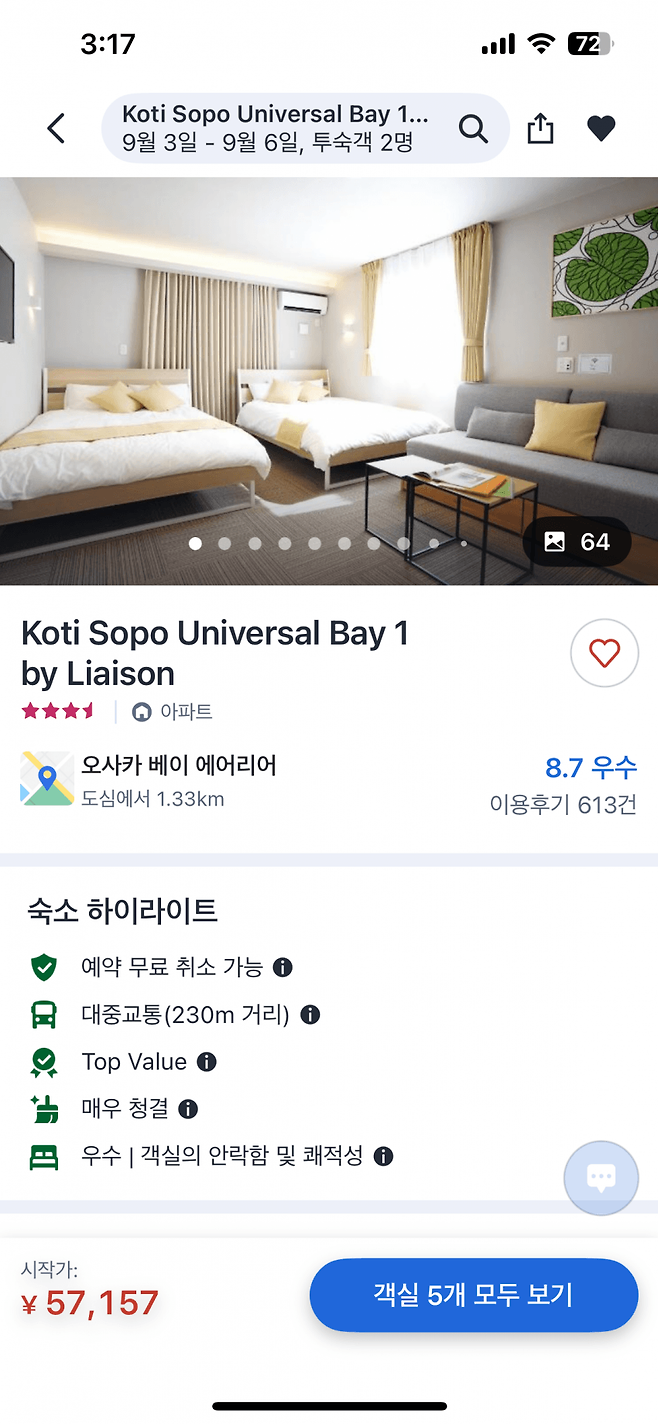Image resolution: width=658 pixels, height=1424 pixels.
Task: Open the floating chat bubble
Action: 601,1178
